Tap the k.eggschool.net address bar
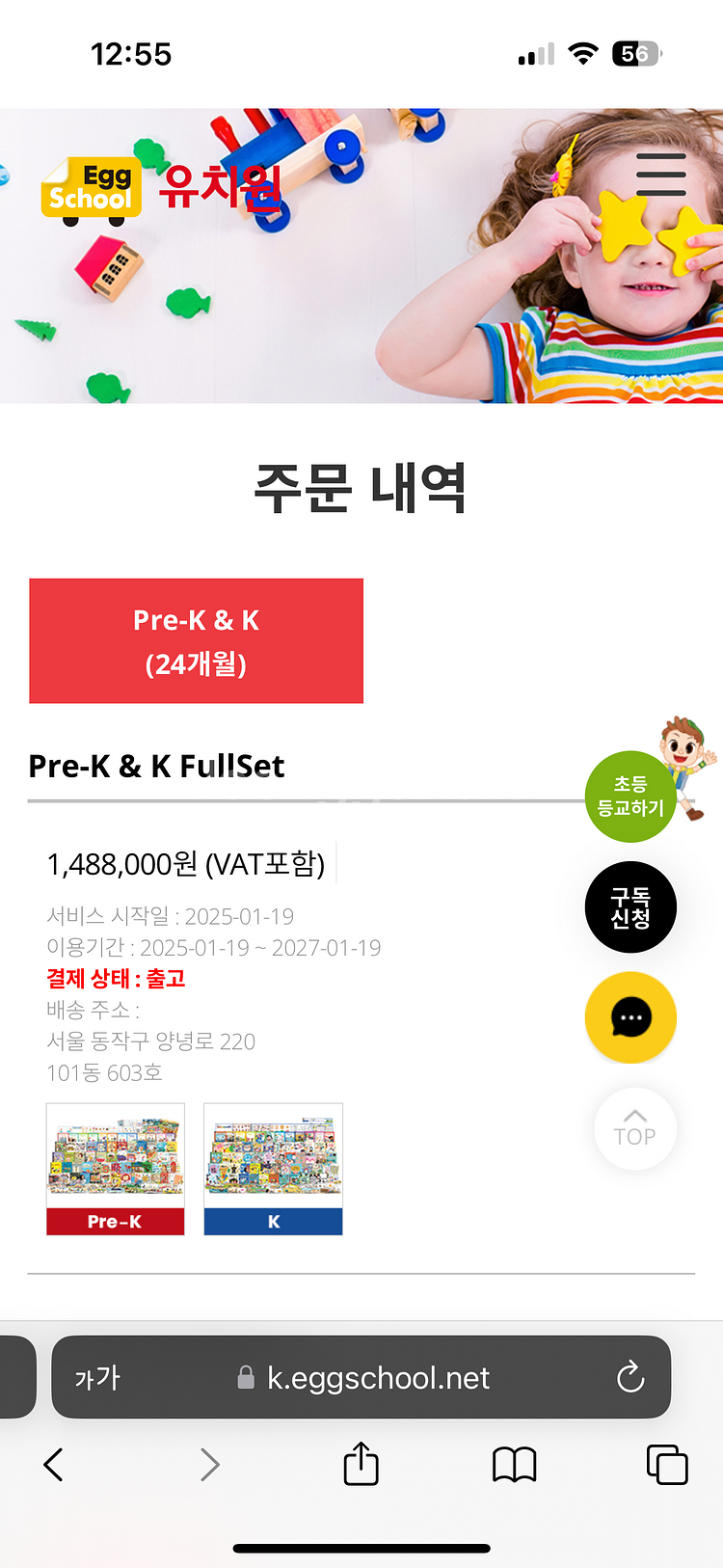The width and height of the screenshot is (723, 1568). coord(361,1377)
